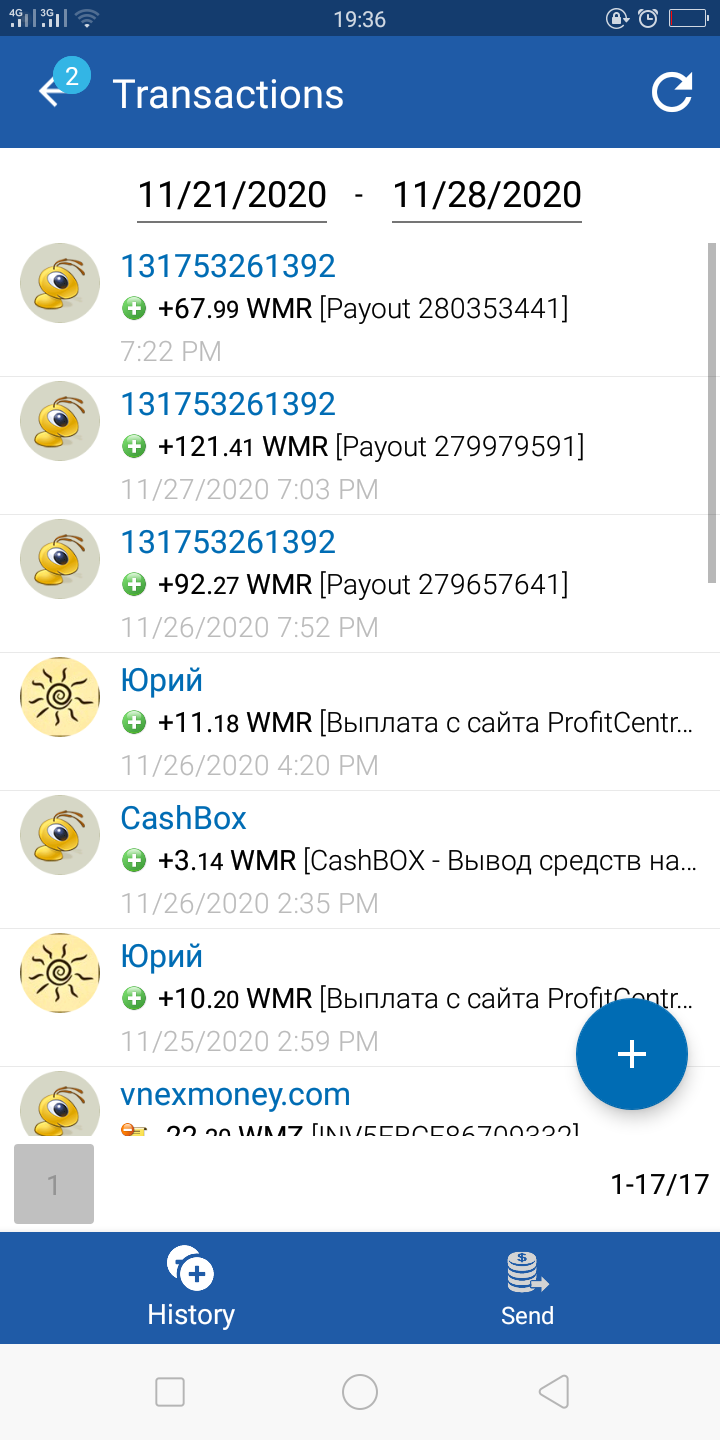Select page 1 of the results
Image resolution: width=720 pixels, height=1440 pixels.
coord(54,1185)
